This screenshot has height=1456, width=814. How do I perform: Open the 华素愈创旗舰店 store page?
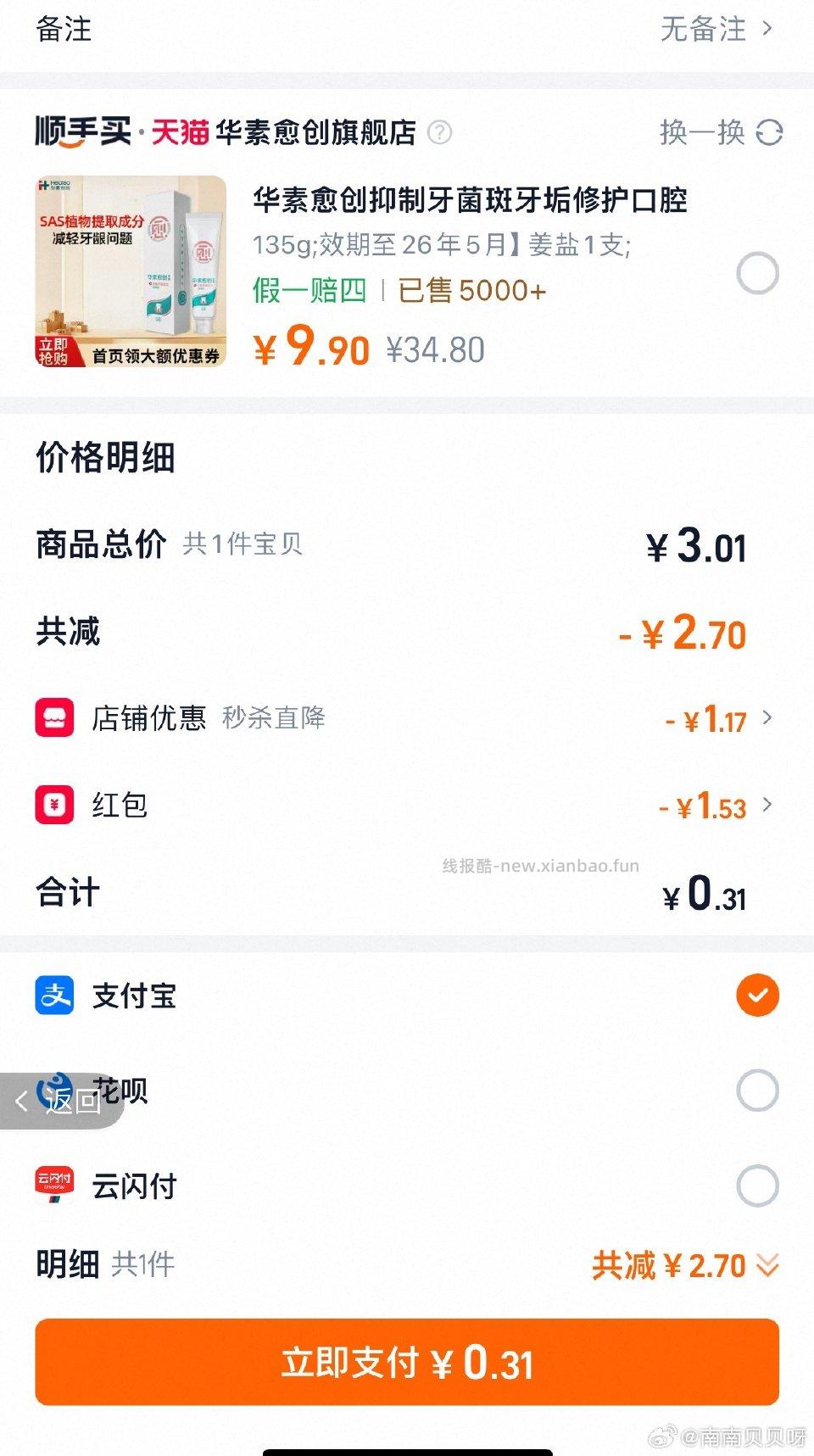point(318,133)
